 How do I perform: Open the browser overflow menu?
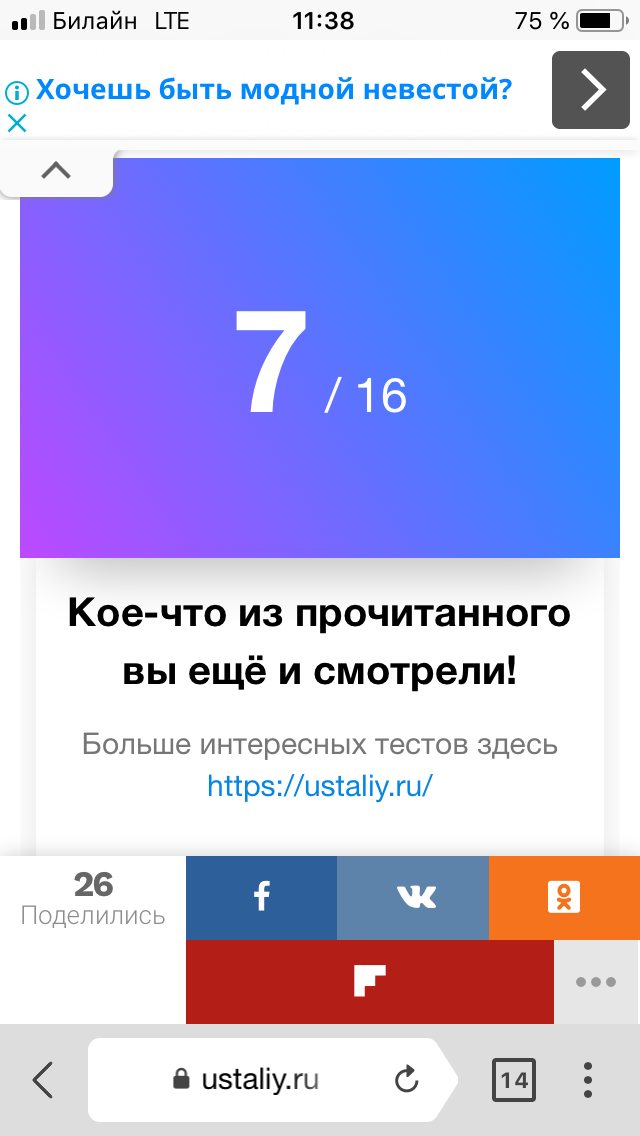coord(588,1080)
